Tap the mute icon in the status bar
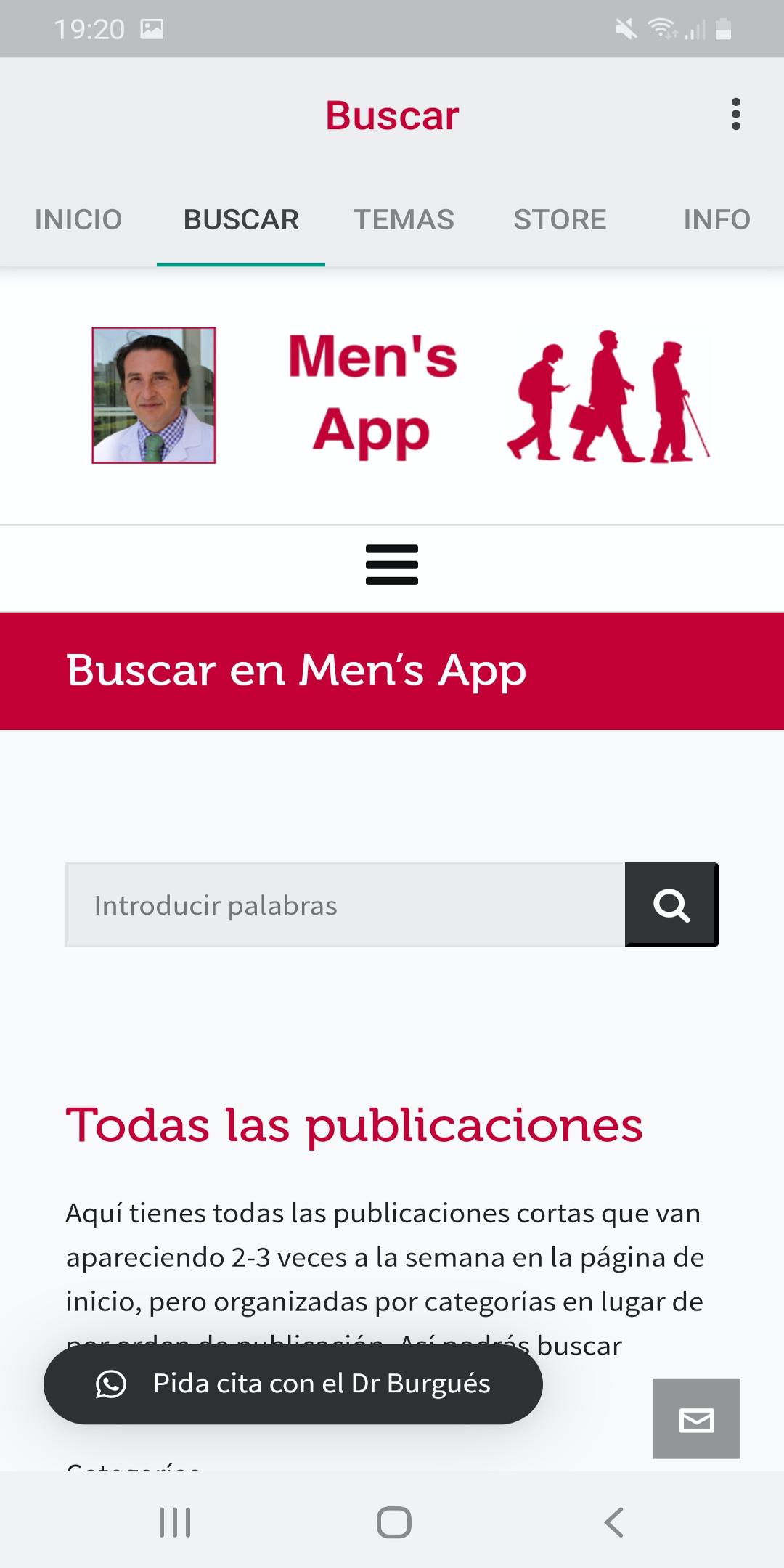Screen dimensions: 784x1568 (624, 28)
